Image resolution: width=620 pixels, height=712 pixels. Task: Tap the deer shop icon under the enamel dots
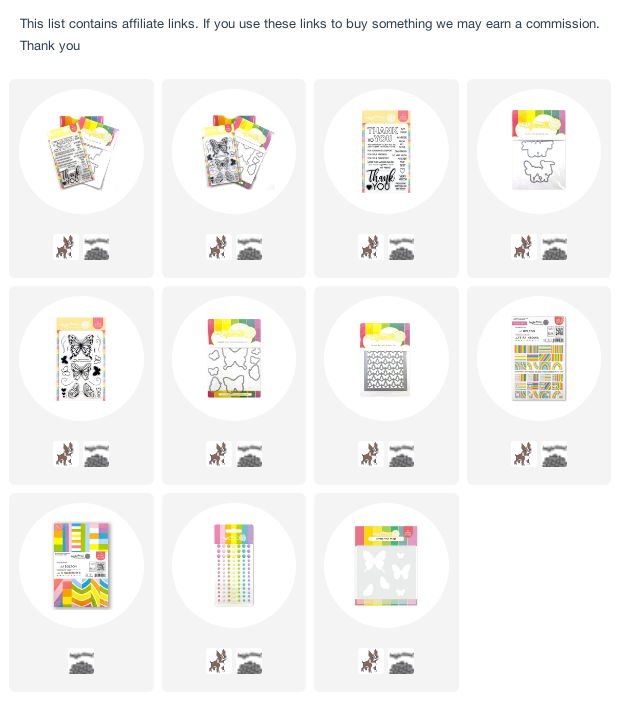pyautogui.click(x=218, y=661)
